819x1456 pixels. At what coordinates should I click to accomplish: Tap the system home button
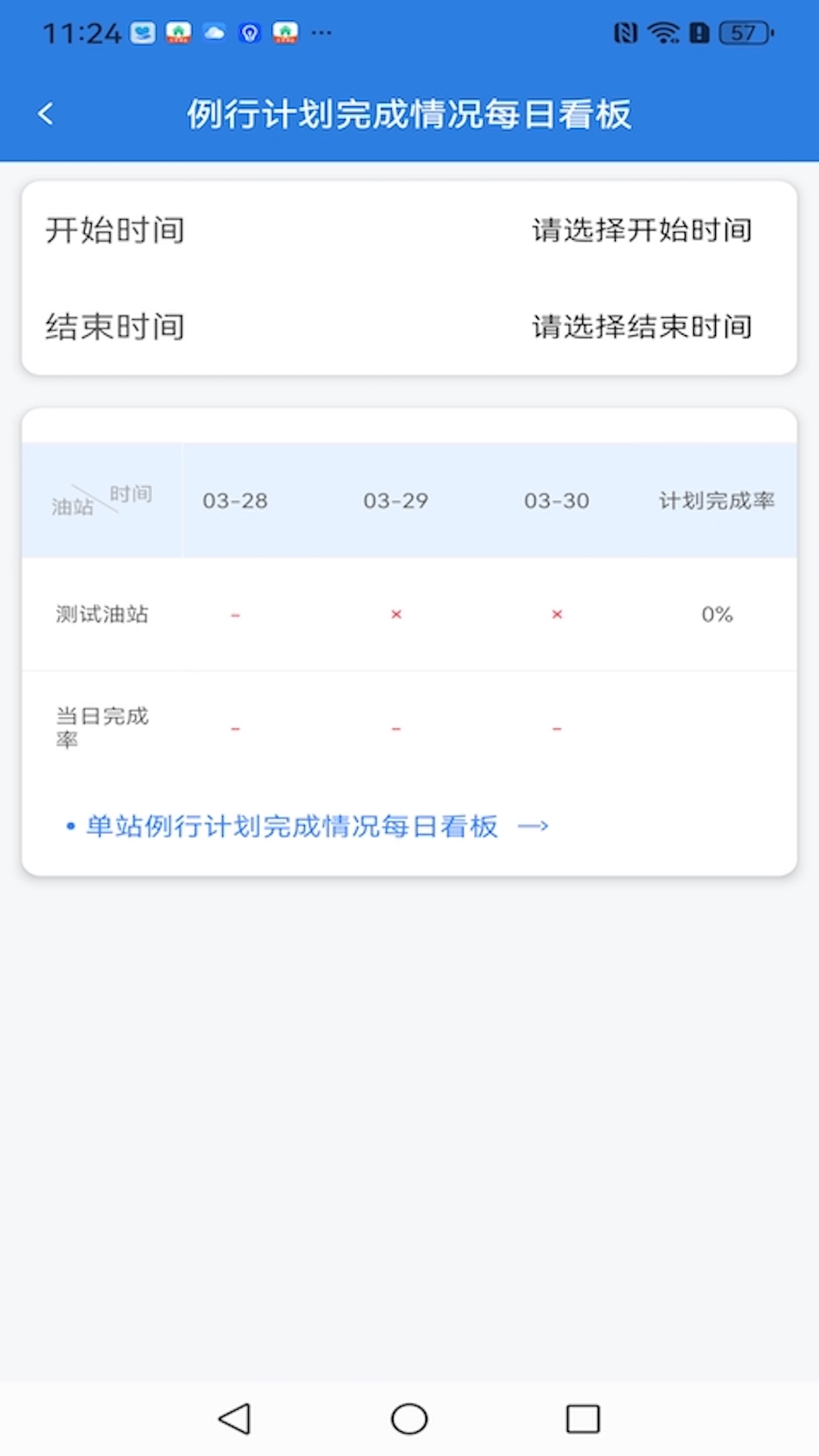409,1419
